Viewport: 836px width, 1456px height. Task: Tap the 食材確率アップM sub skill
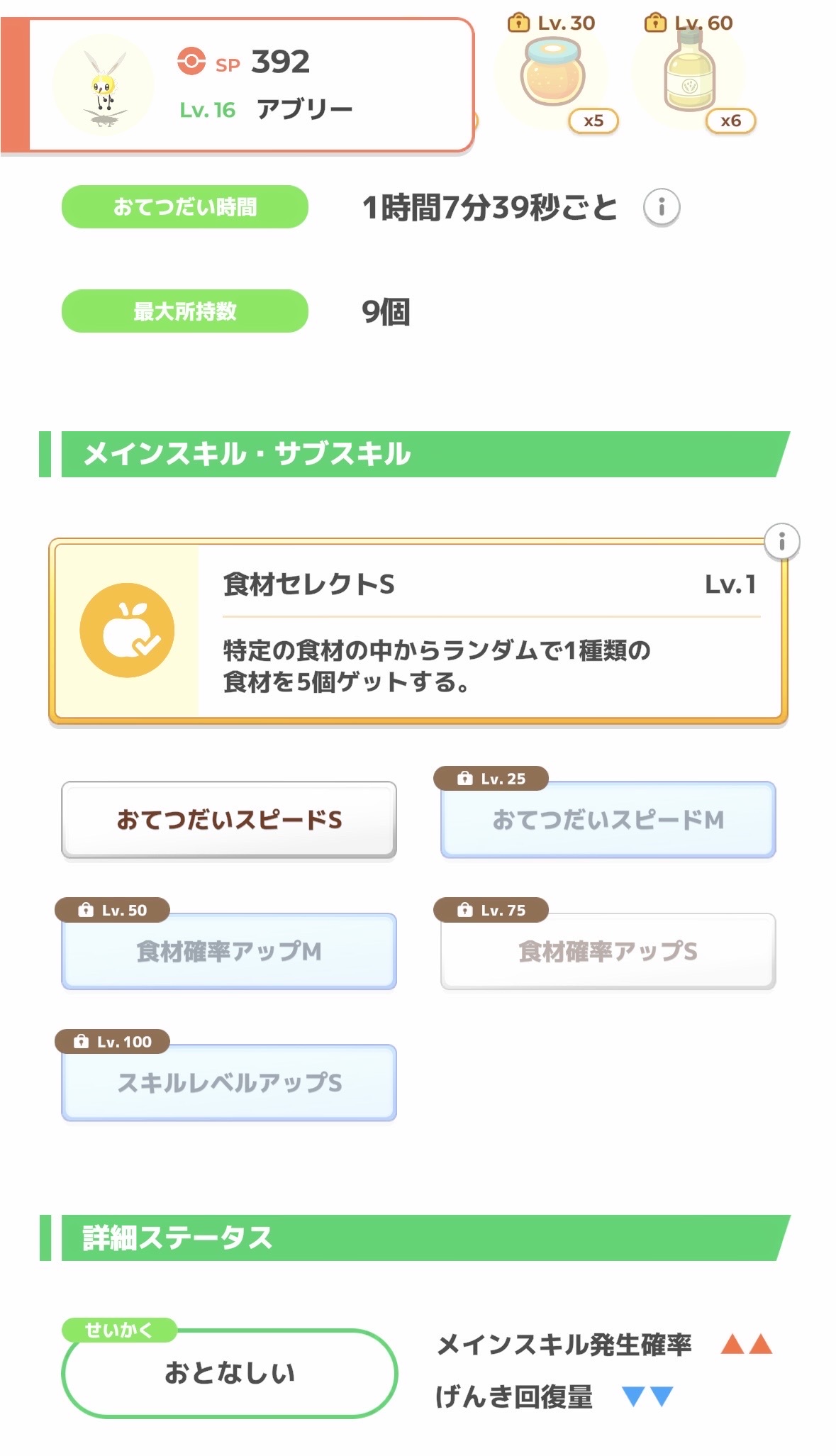tap(229, 951)
